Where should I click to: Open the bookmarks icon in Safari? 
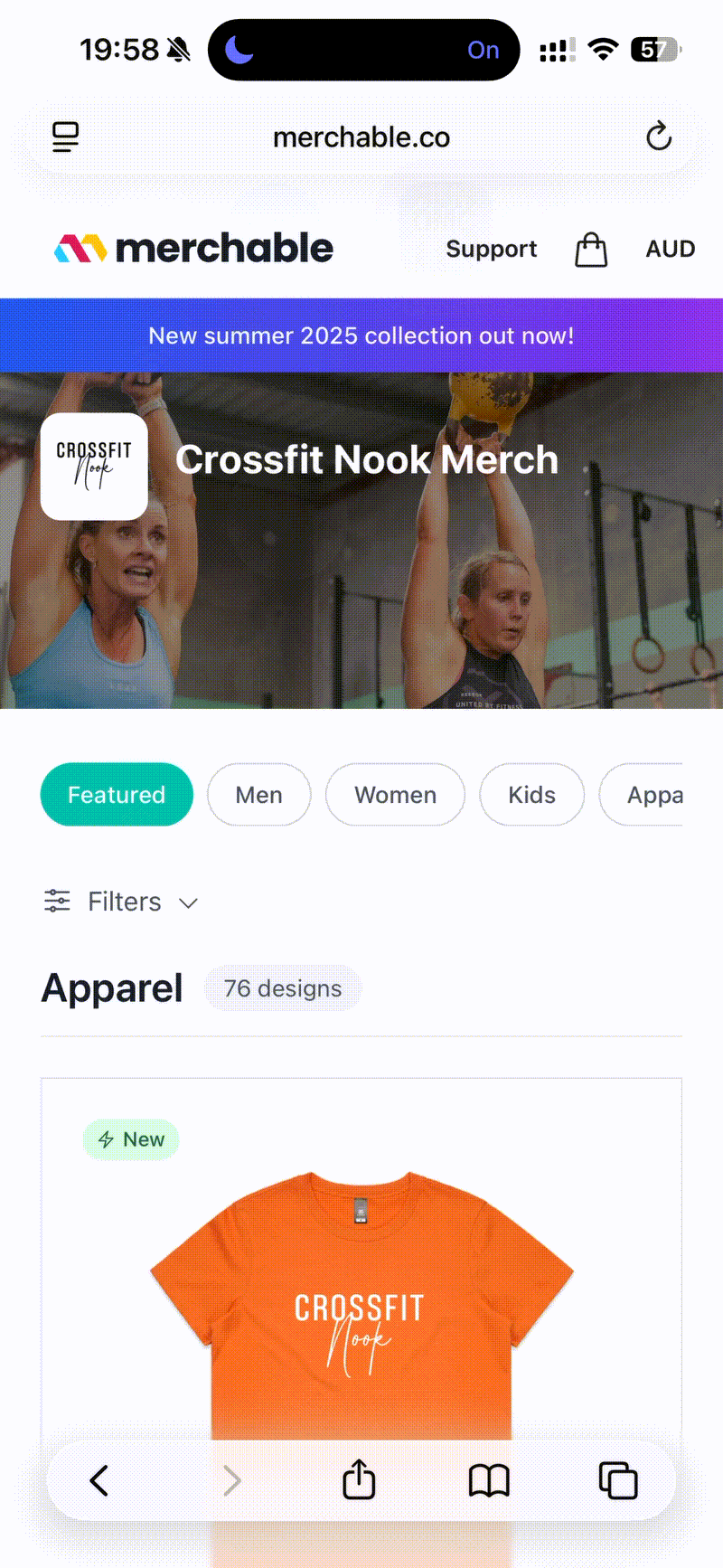tap(488, 1480)
